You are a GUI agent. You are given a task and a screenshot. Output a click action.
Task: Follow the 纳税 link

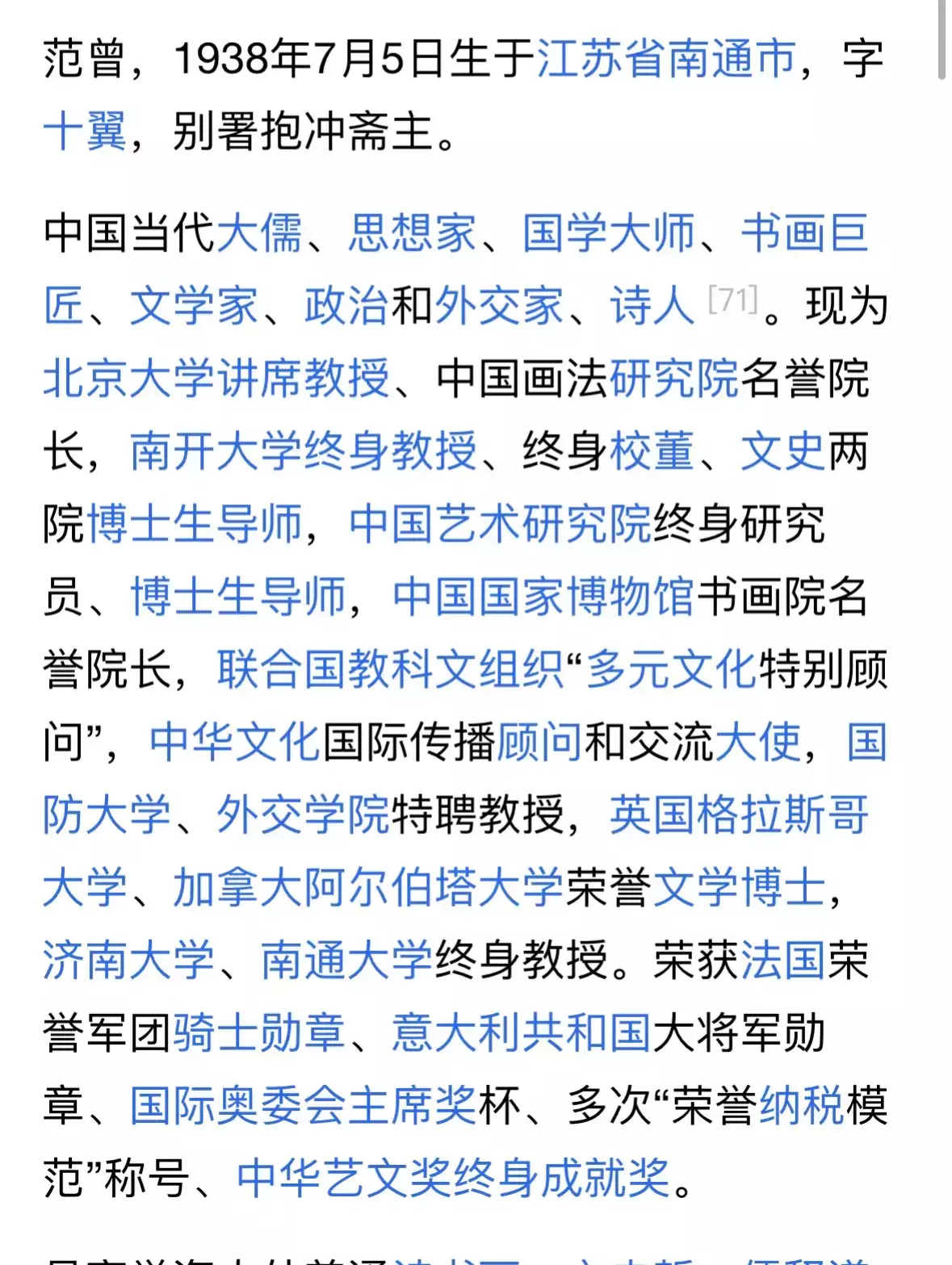coord(803,1105)
